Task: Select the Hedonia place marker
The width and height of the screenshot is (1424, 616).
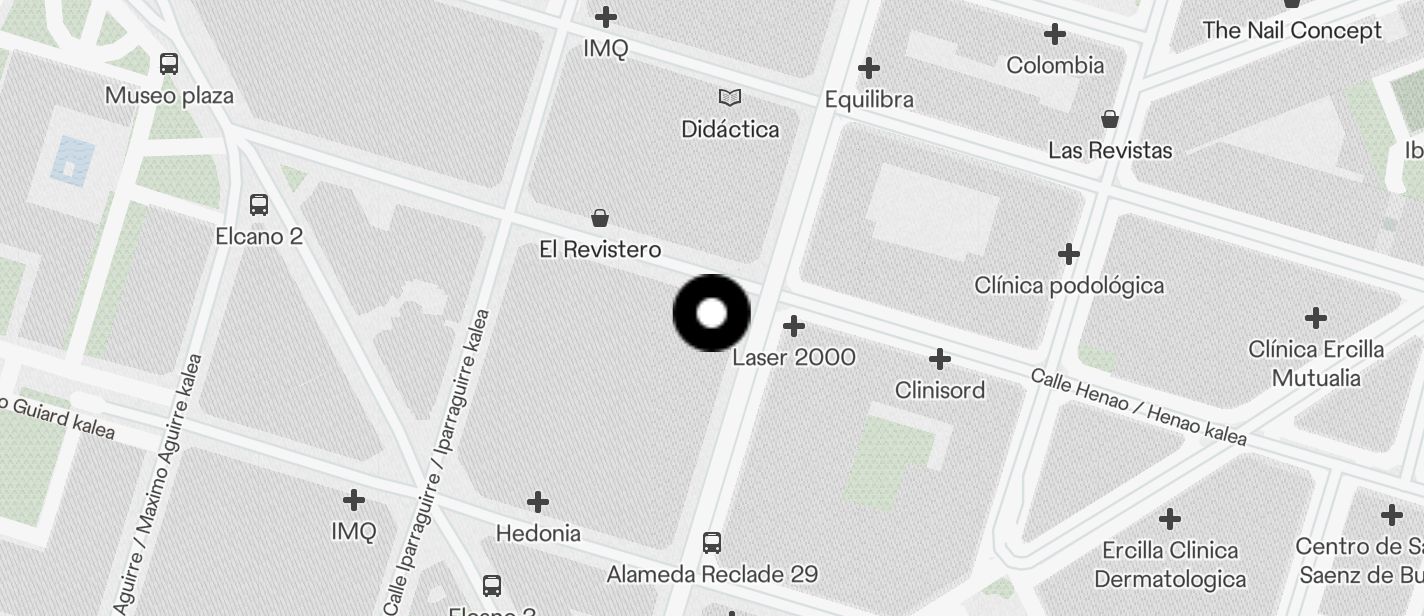Action: pos(538,502)
